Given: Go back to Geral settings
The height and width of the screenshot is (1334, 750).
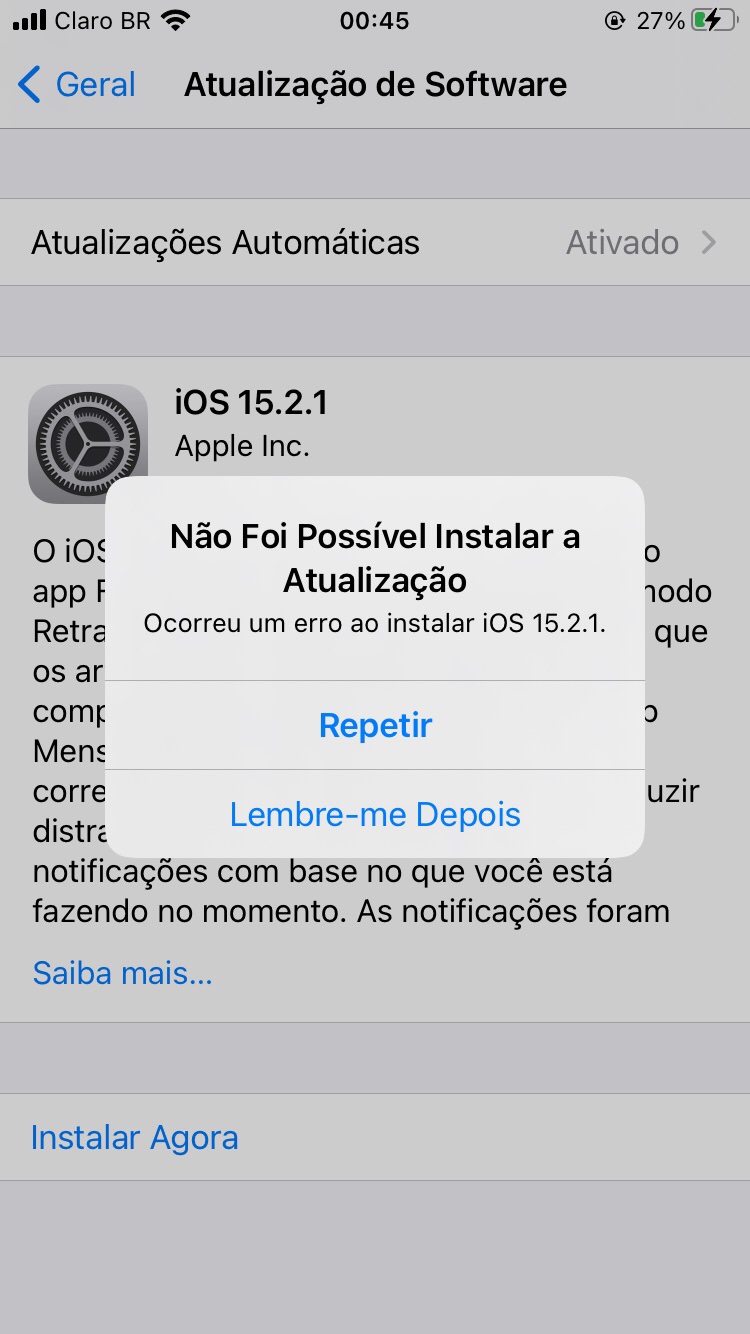Looking at the screenshot, I should pyautogui.click(x=78, y=85).
